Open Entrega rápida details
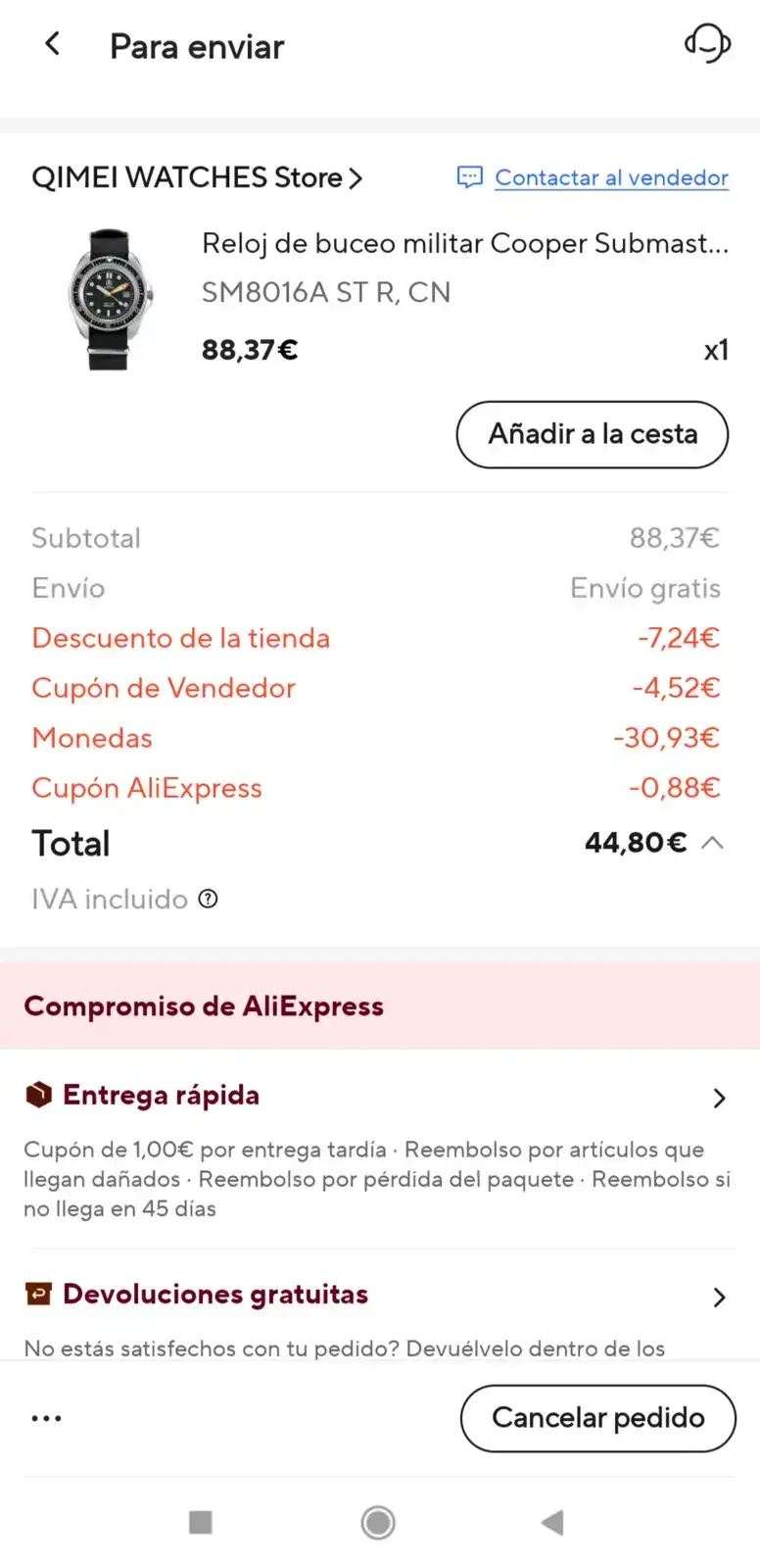Image resolution: width=760 pixels, height=1568 pixels. (718, 1098)
